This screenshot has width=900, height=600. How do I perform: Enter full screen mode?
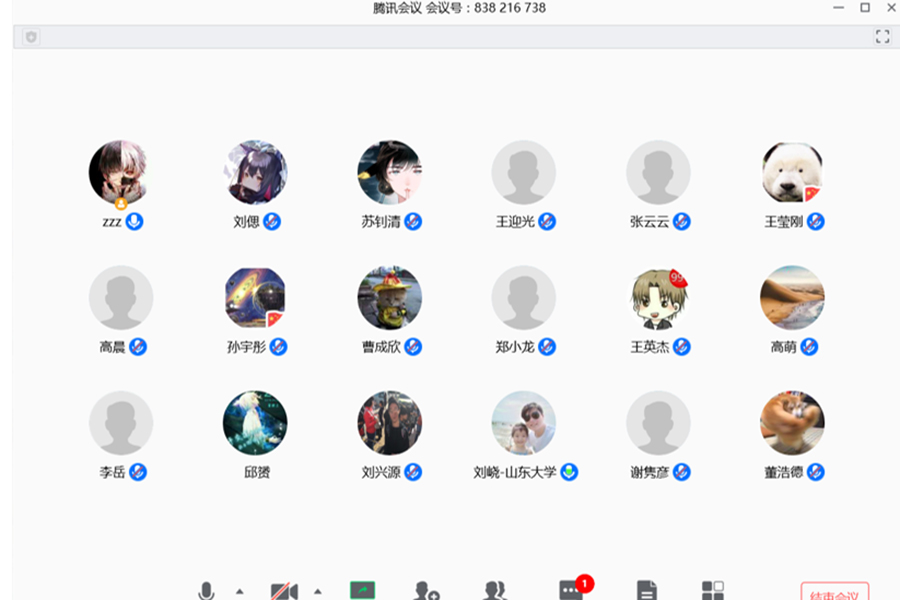882,37
